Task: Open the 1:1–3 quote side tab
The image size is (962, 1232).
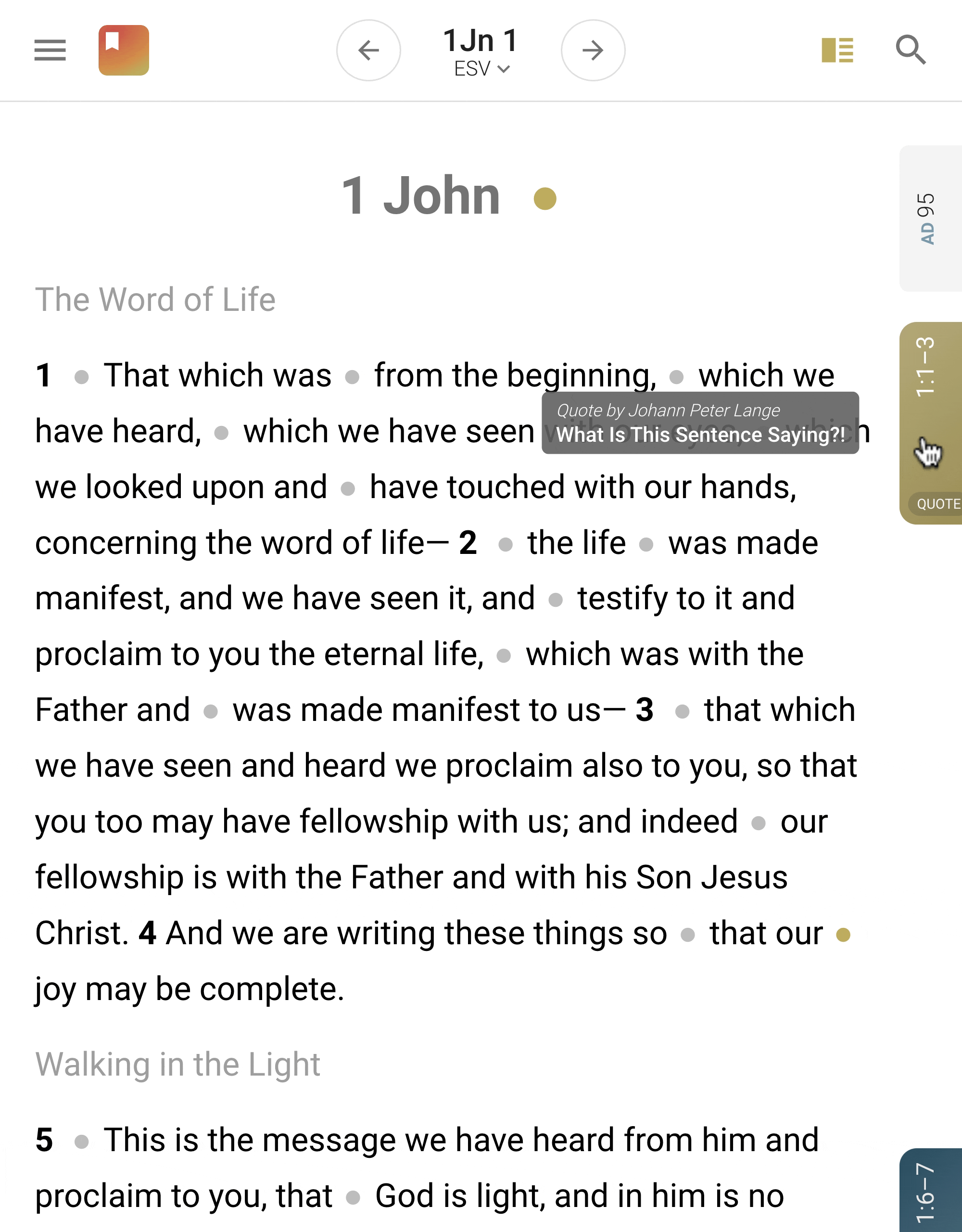Action: pos(930,423)
